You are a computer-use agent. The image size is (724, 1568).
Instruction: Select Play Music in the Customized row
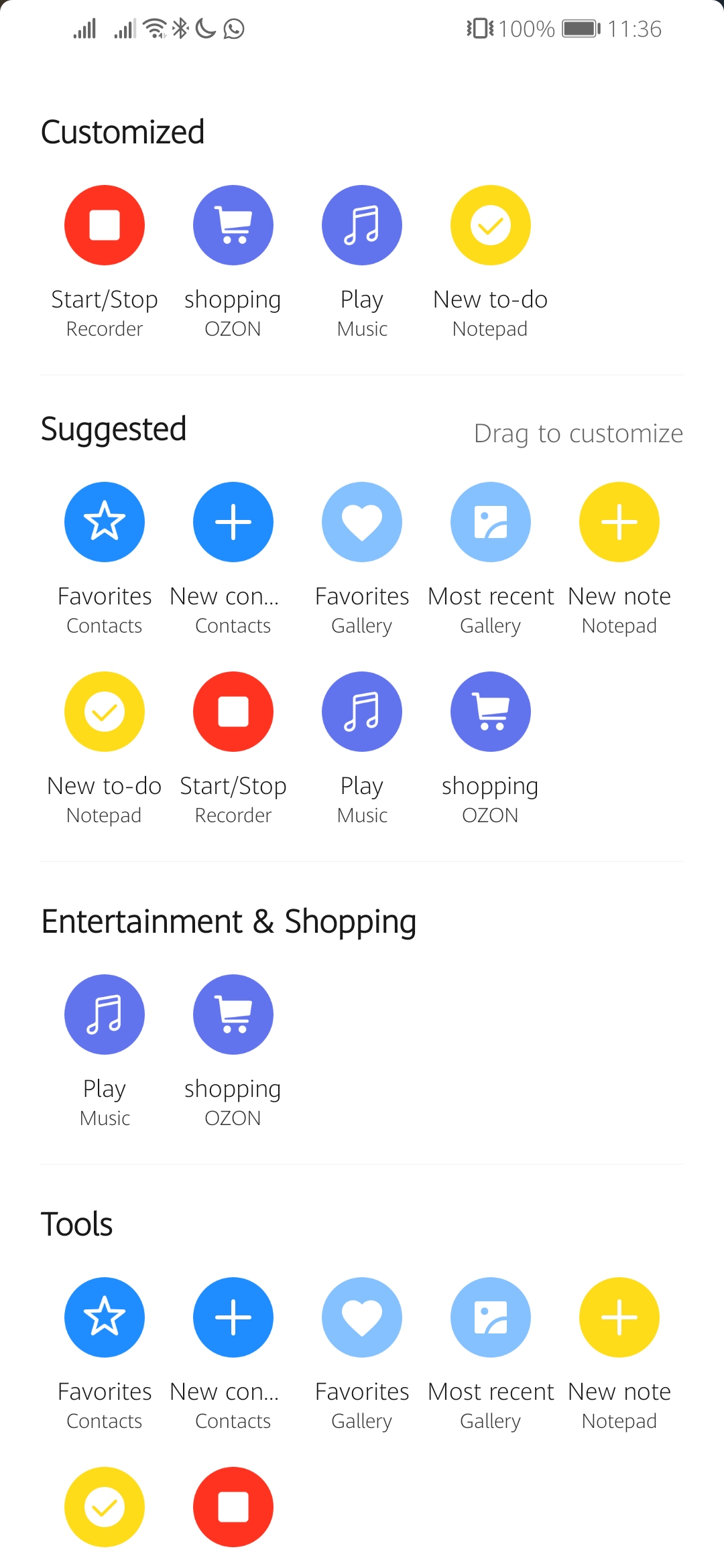[362, 225]
